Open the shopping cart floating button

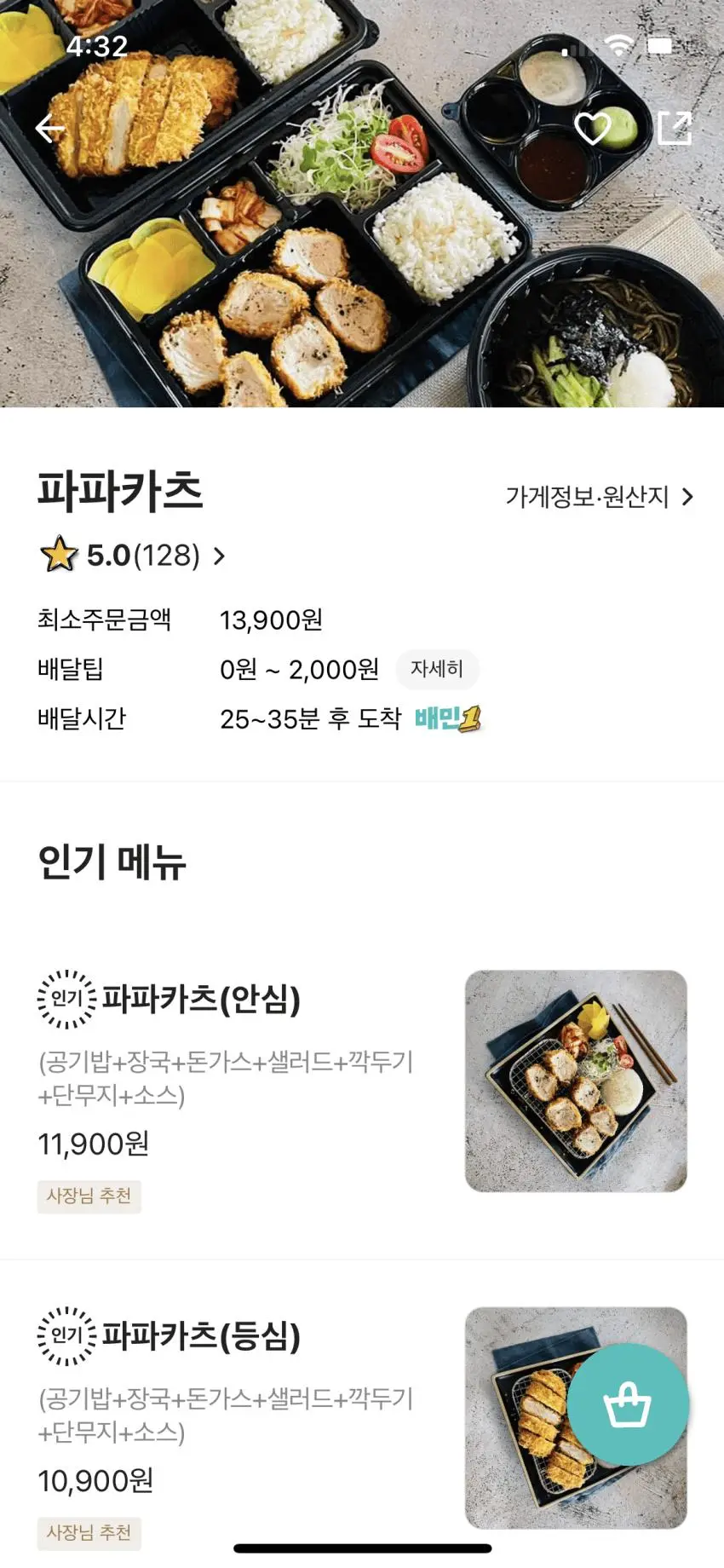coord(628,1405)
